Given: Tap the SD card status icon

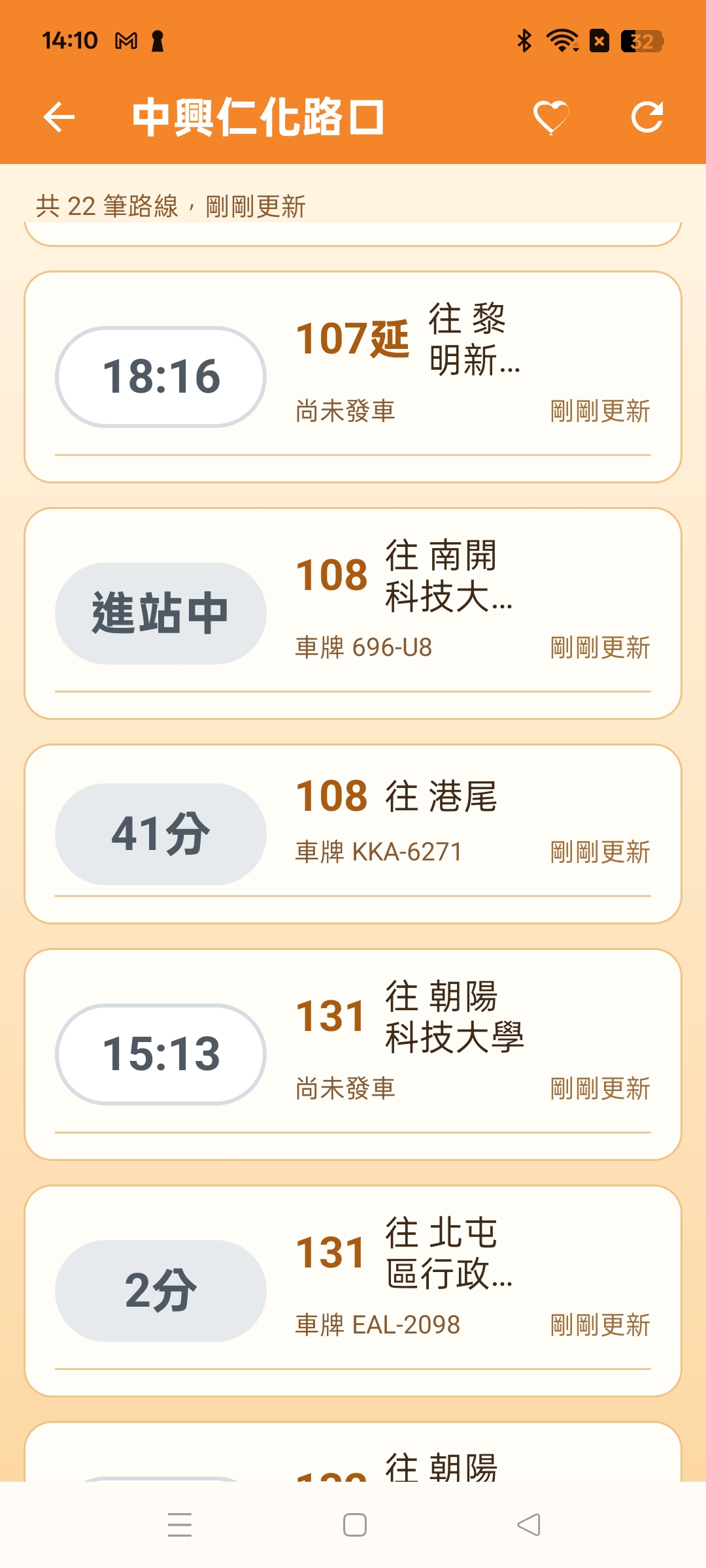Looking at the screenshot, I should coord(599,39).
